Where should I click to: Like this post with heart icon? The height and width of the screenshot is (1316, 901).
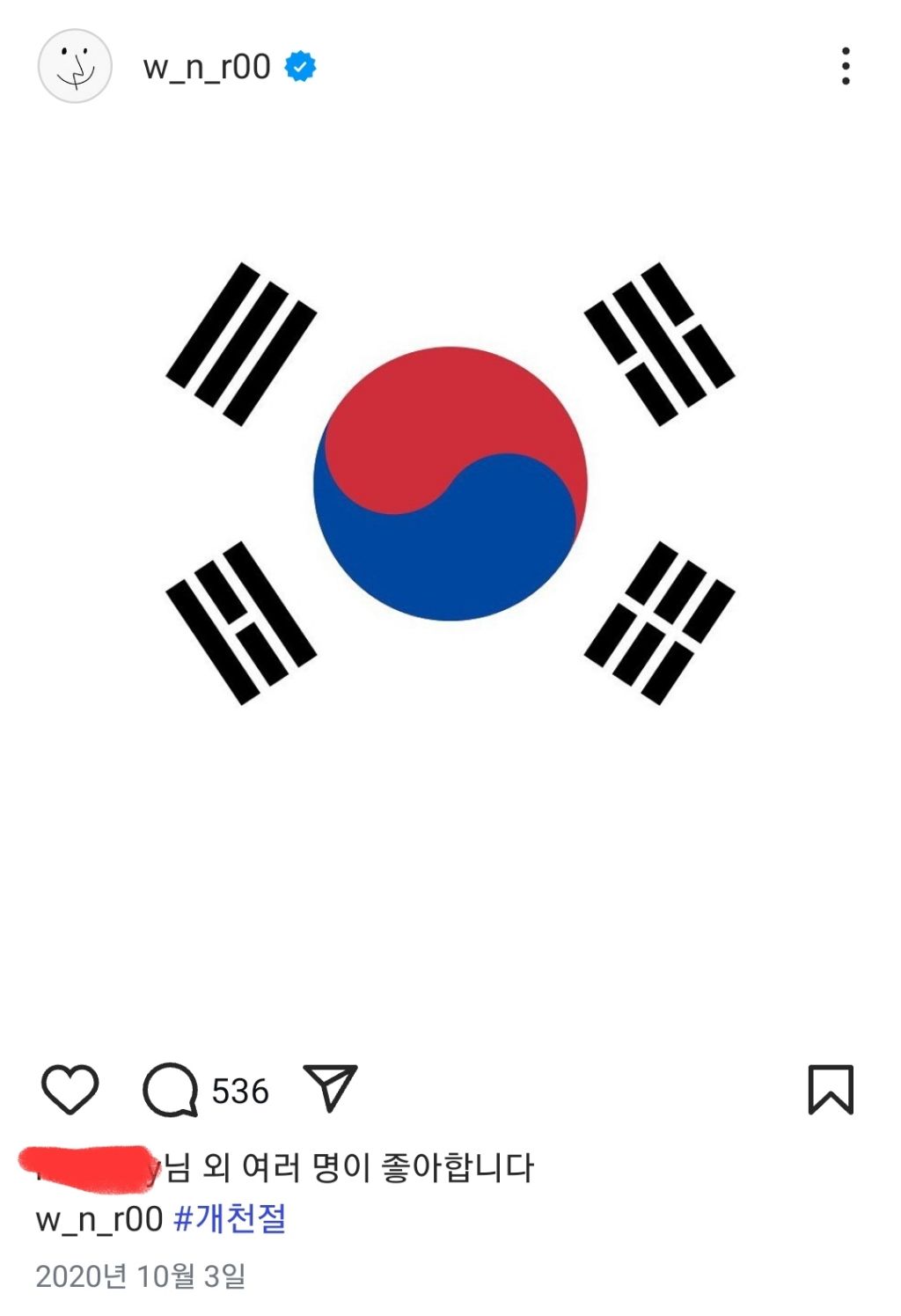point(70,1090)
